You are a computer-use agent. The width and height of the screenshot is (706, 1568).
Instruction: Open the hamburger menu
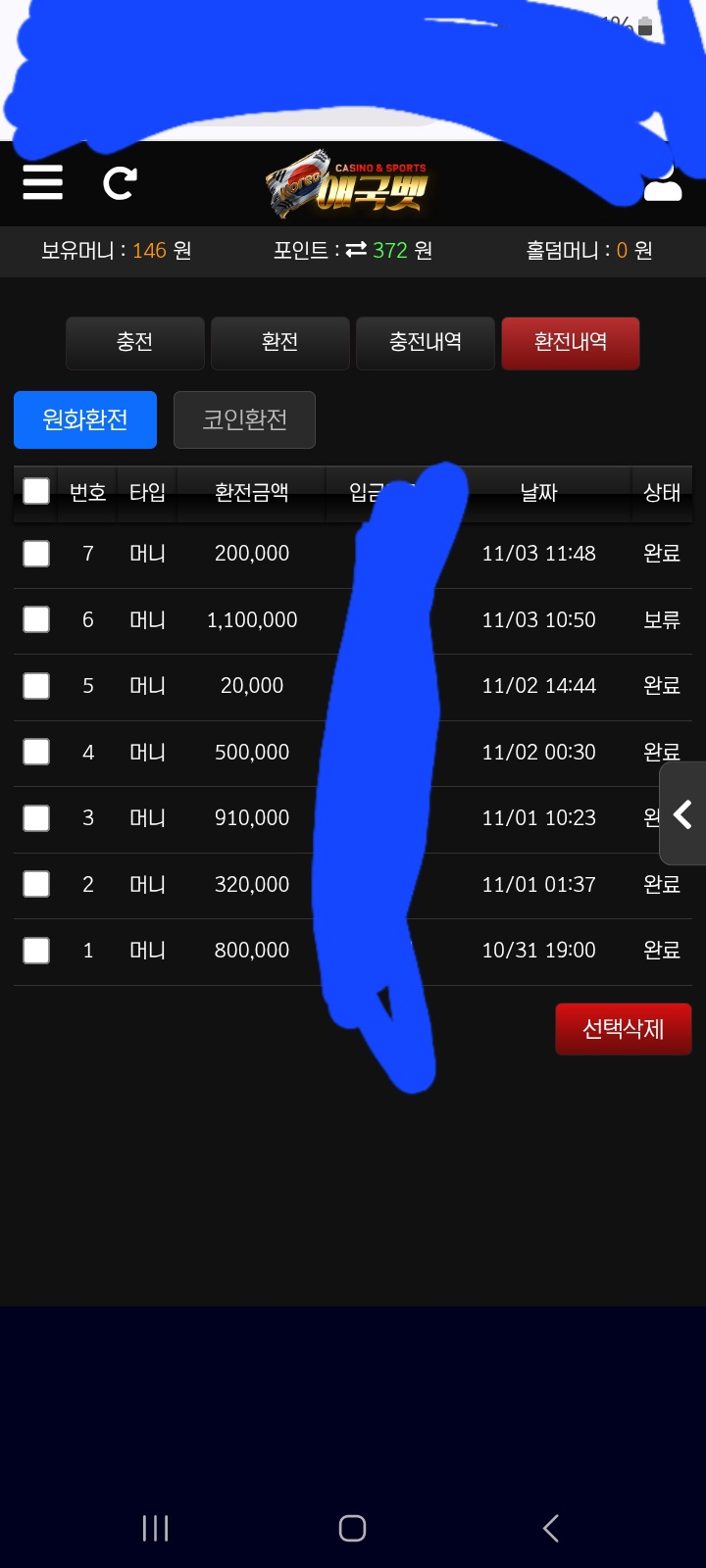pos(43,182)
